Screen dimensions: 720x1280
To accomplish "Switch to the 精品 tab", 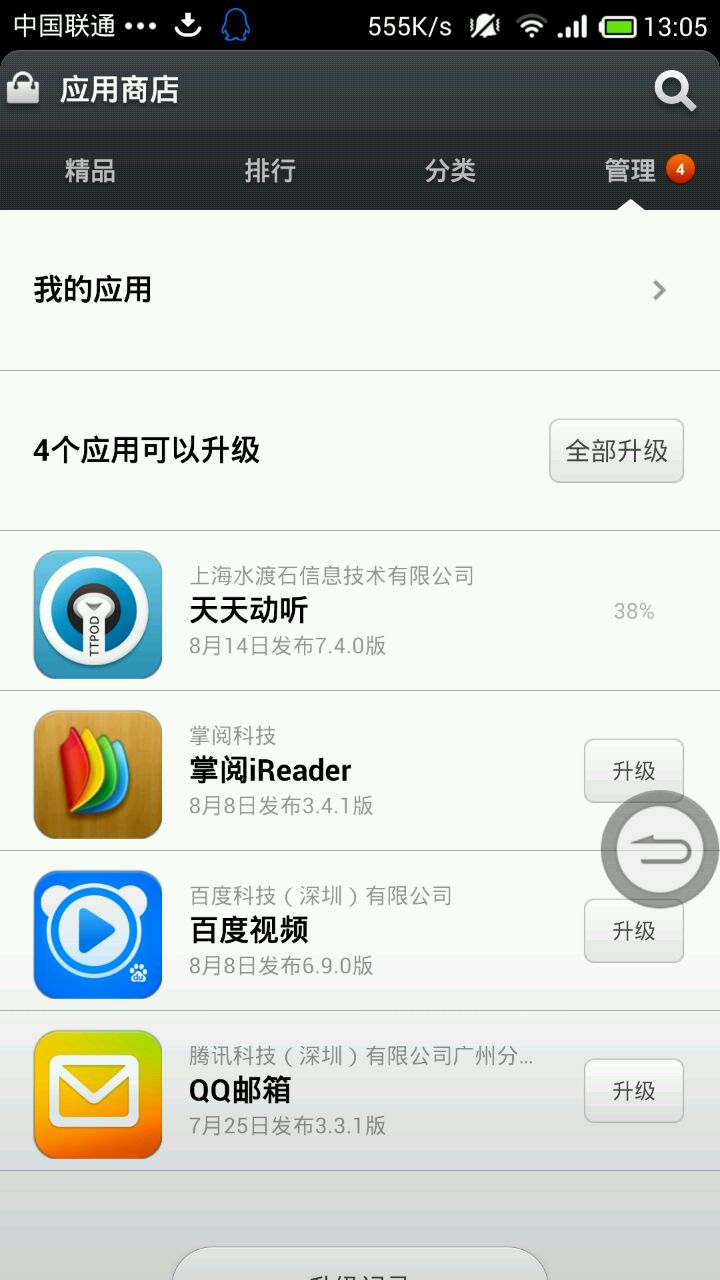I will [x=90, y=171].
